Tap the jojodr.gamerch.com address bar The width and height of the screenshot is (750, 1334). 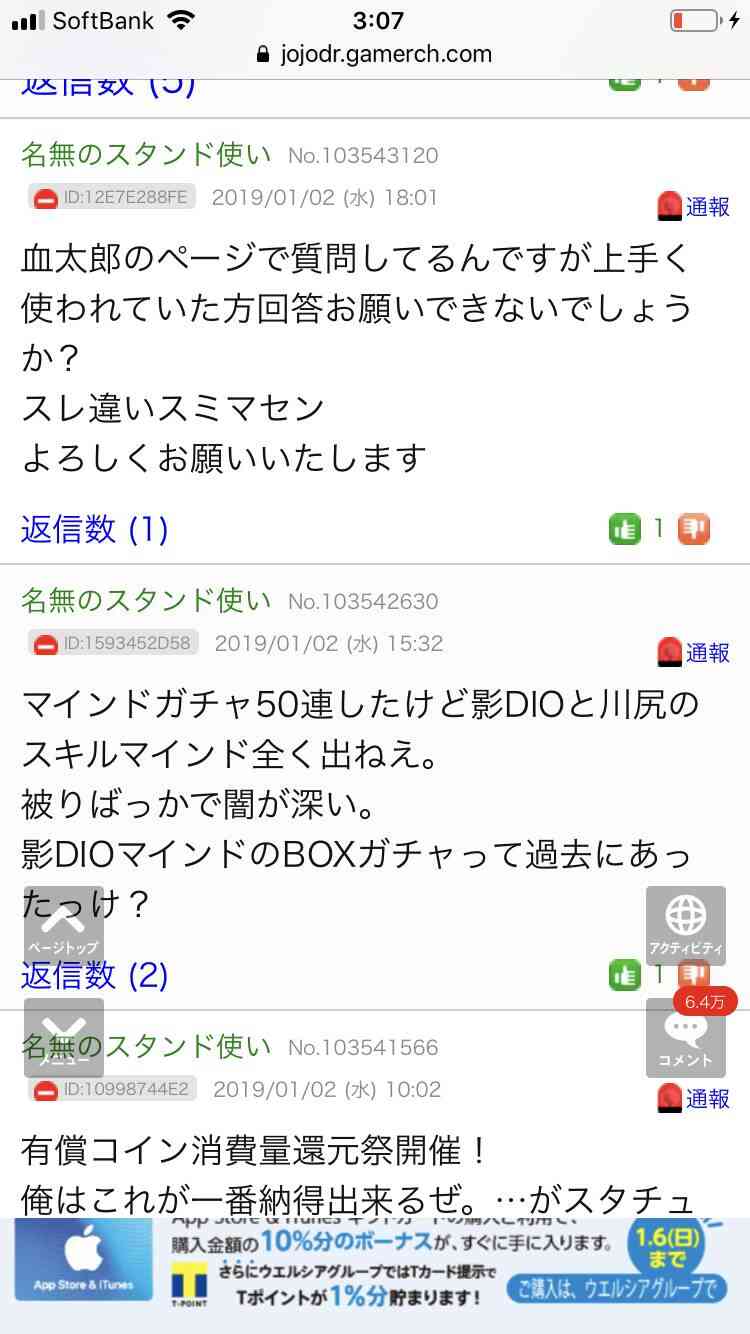[375, 54]
